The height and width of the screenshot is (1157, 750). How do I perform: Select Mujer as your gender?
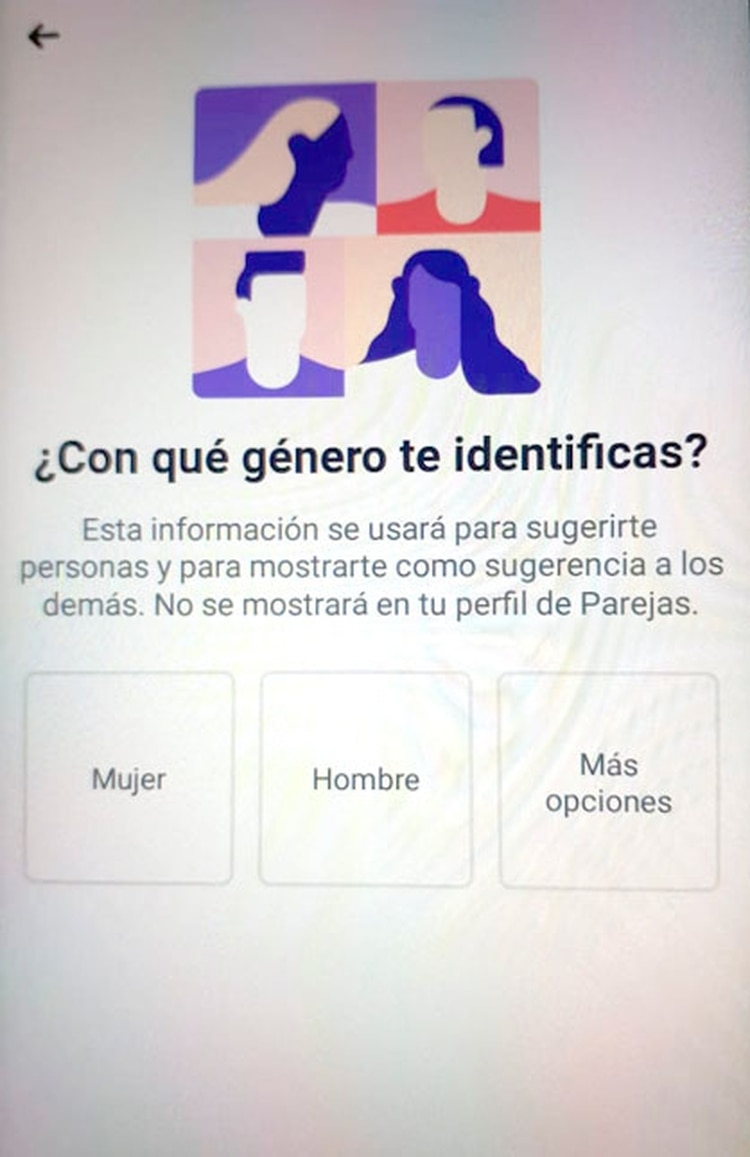[x=129, y=778]
